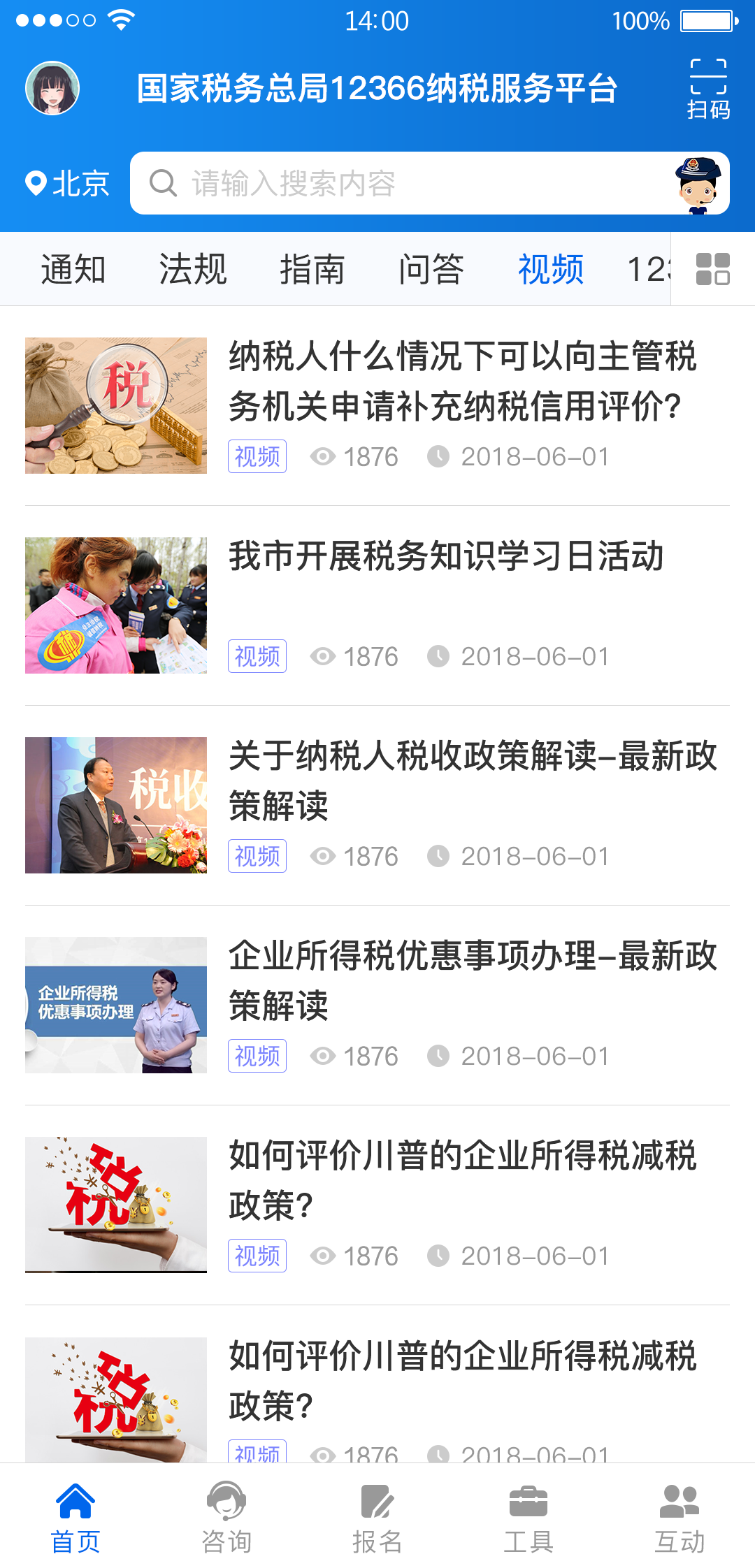
Task: Open the 通知 tab
Action: (73, 268)
